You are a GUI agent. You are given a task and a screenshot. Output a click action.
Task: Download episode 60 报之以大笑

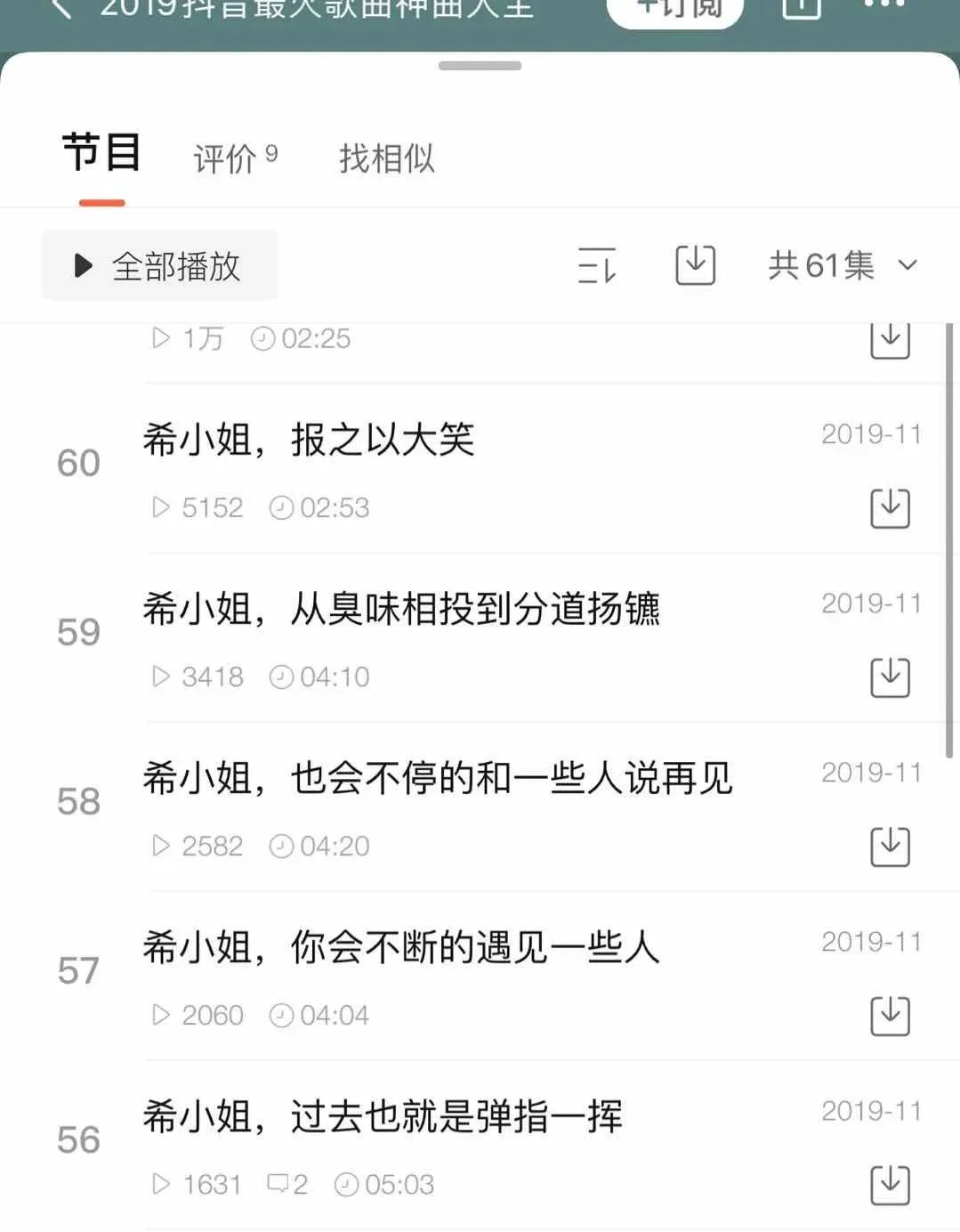click(x=889, y=508)
